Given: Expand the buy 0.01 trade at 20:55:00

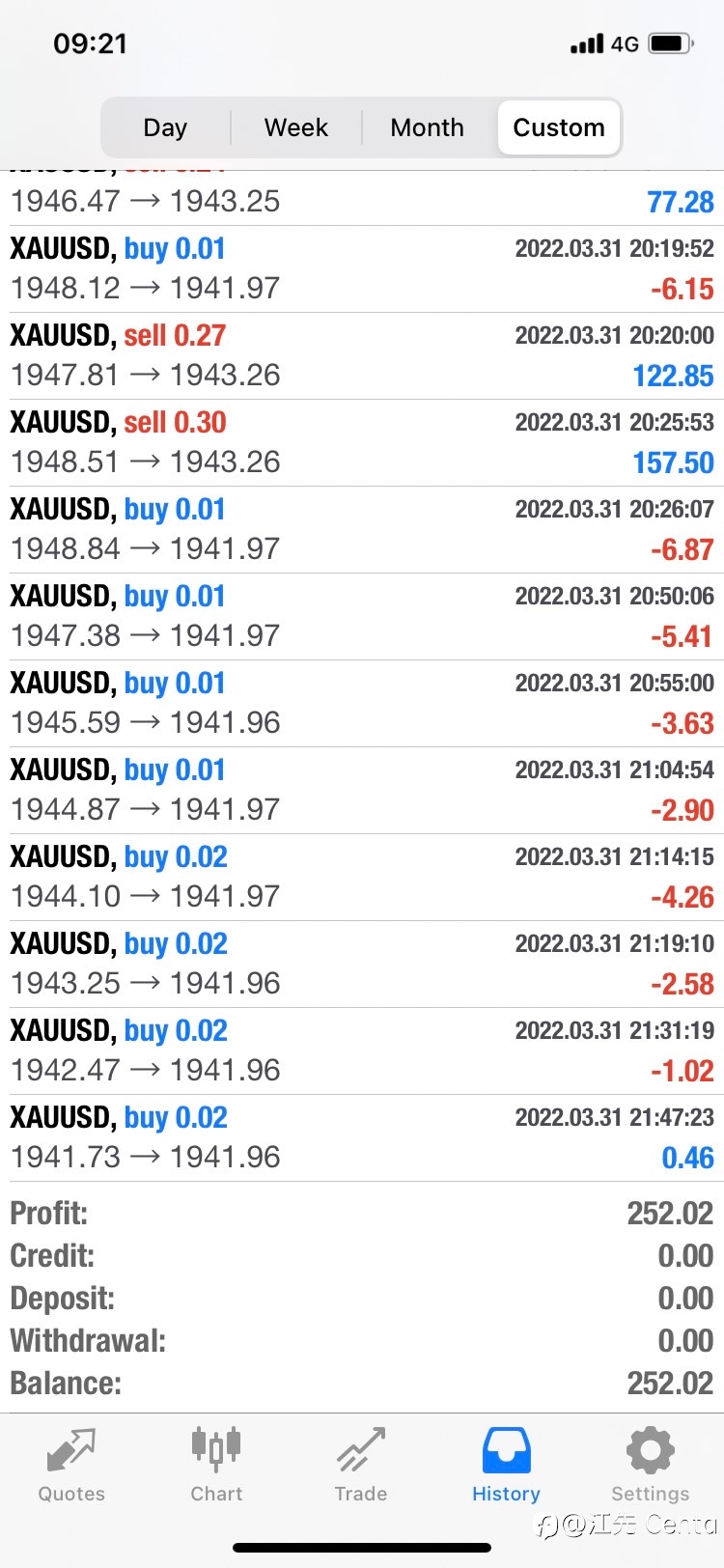Looking at the screenshot, I should point(362,704).
